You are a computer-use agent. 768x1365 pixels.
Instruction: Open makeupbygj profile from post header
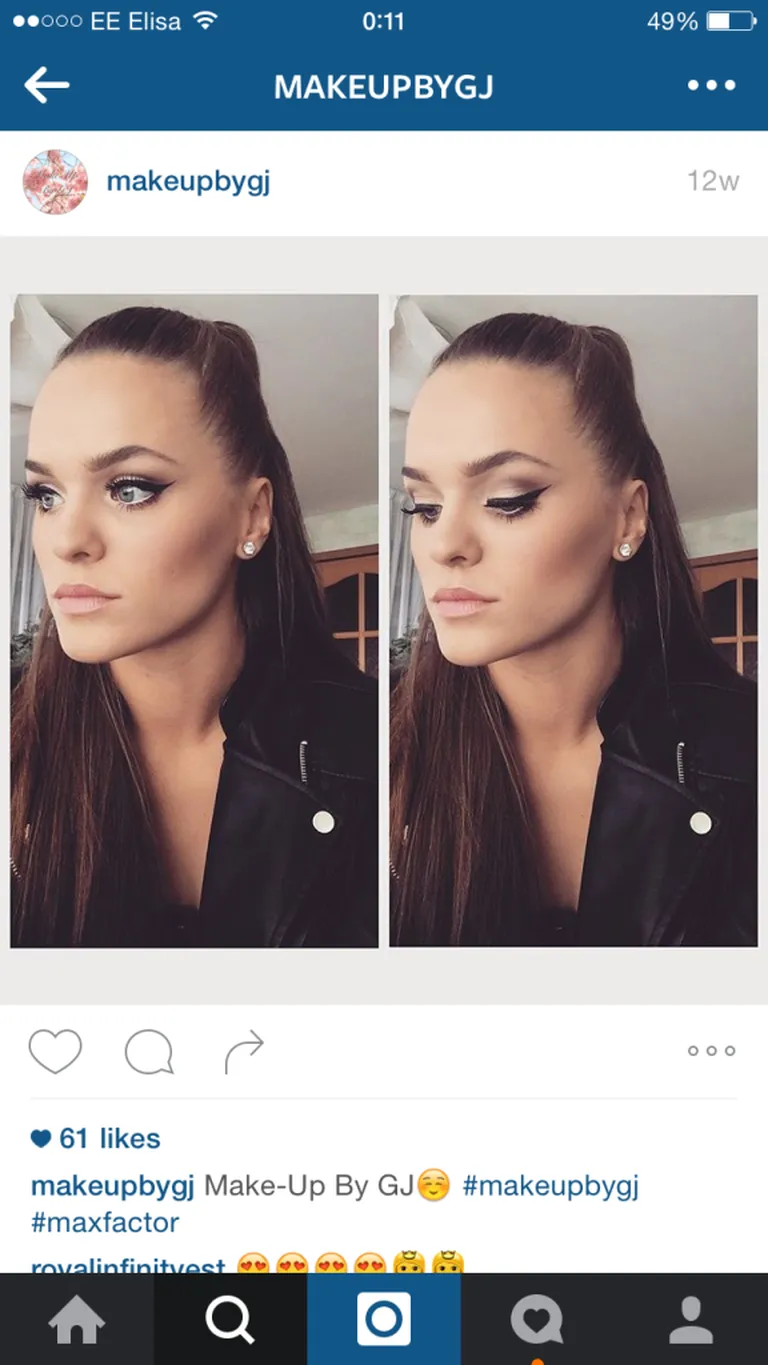188,182
